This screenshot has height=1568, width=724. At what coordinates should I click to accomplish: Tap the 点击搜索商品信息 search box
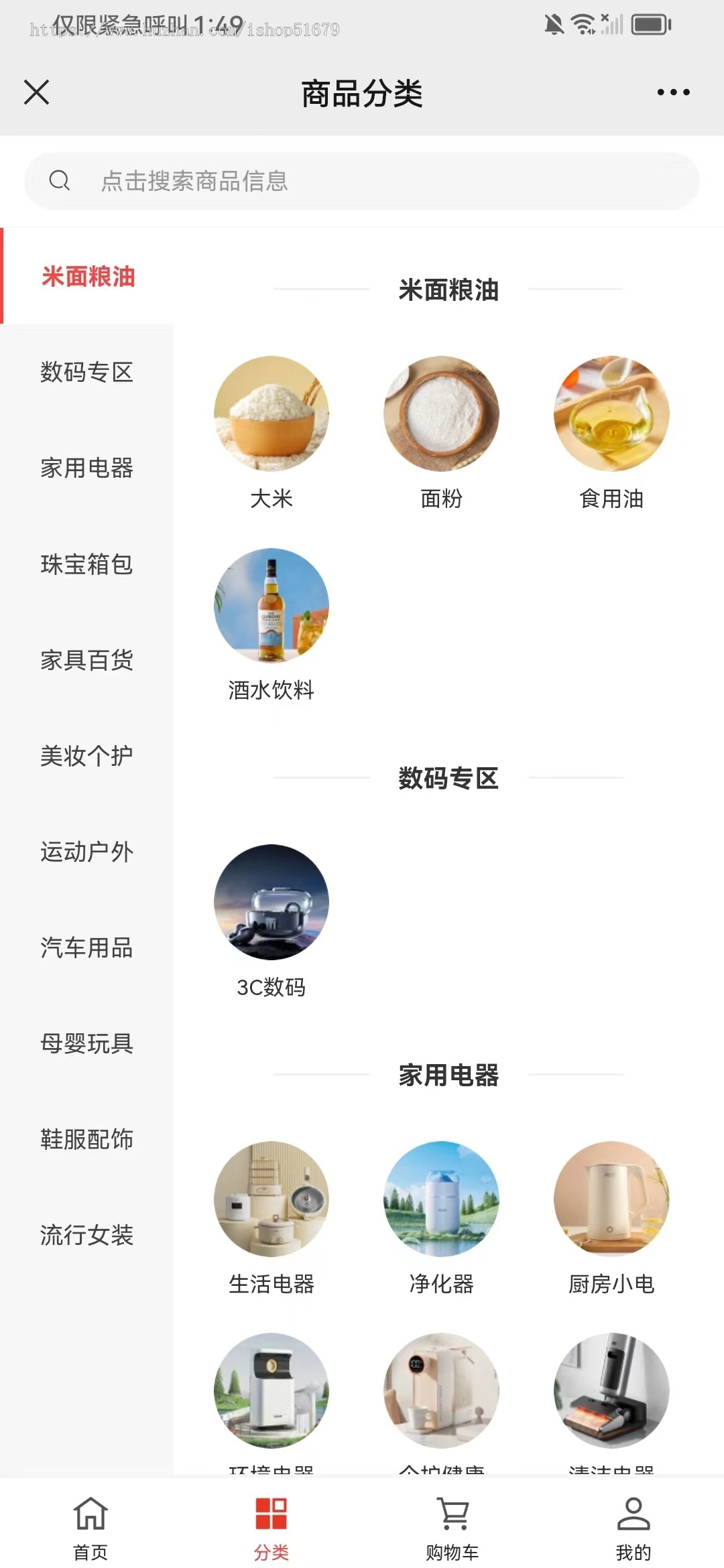coord(362,181)
